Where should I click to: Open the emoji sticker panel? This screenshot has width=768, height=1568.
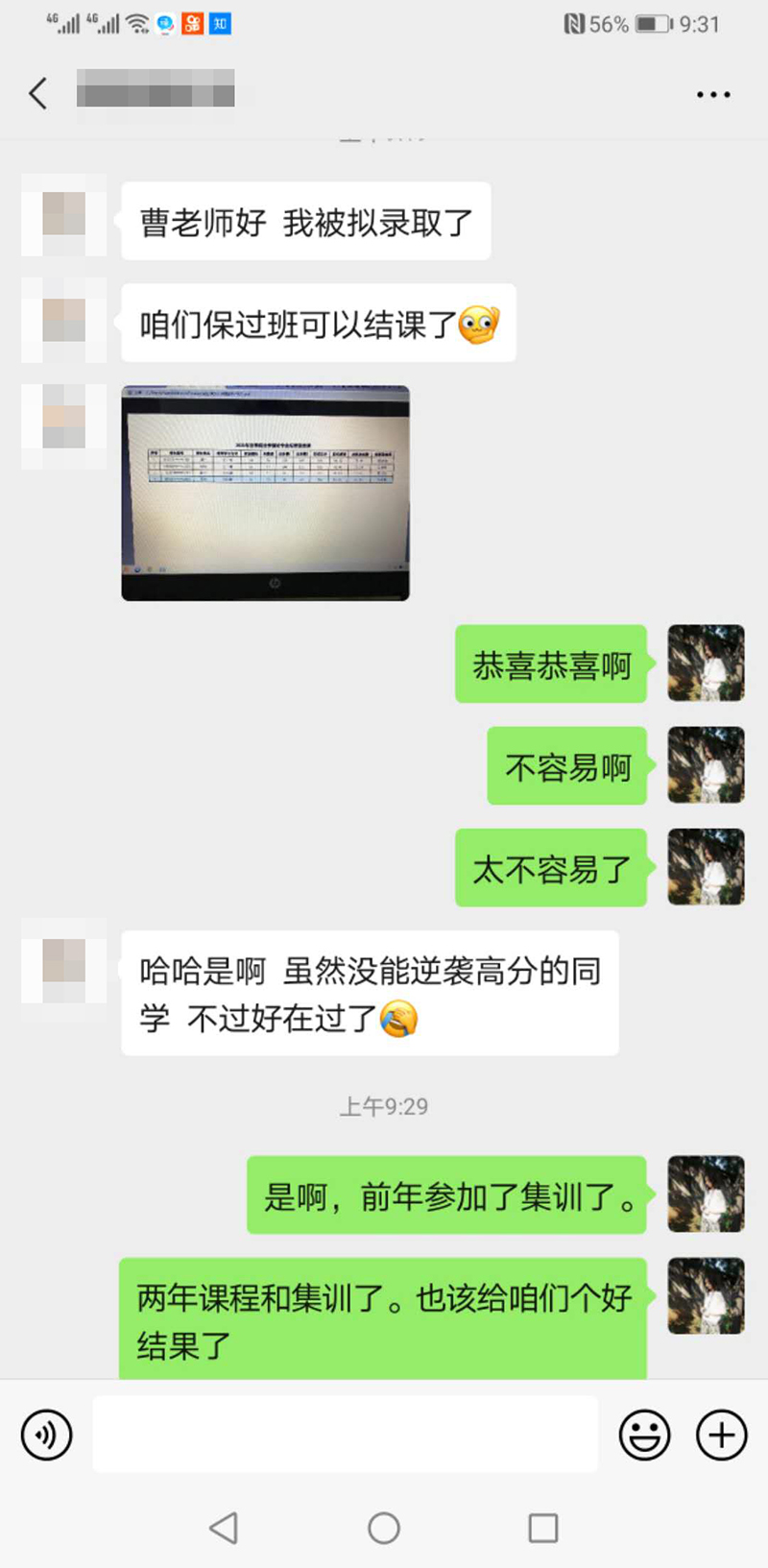644,1435
